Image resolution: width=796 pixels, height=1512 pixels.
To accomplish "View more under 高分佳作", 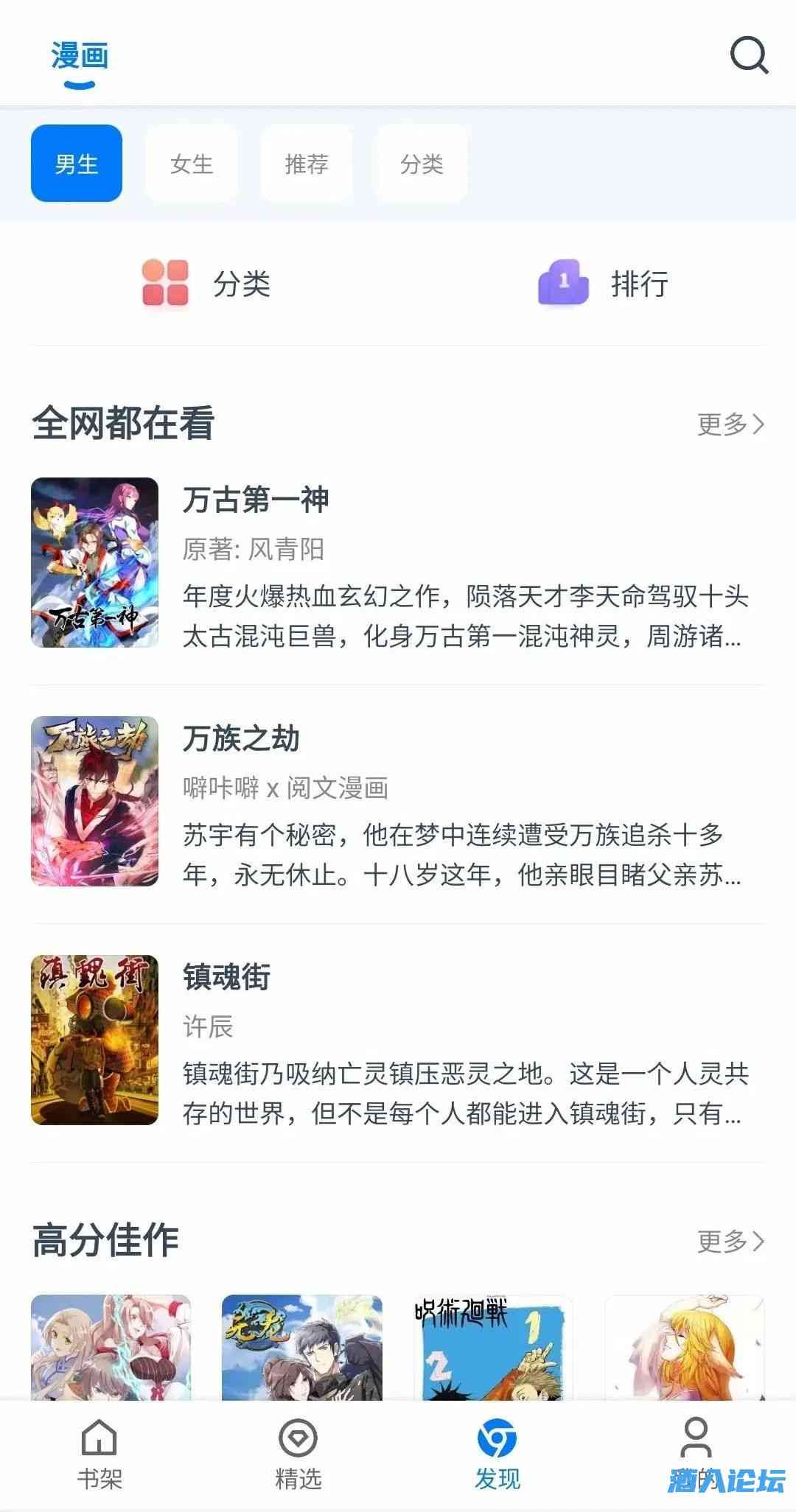I will [730, 1241].
